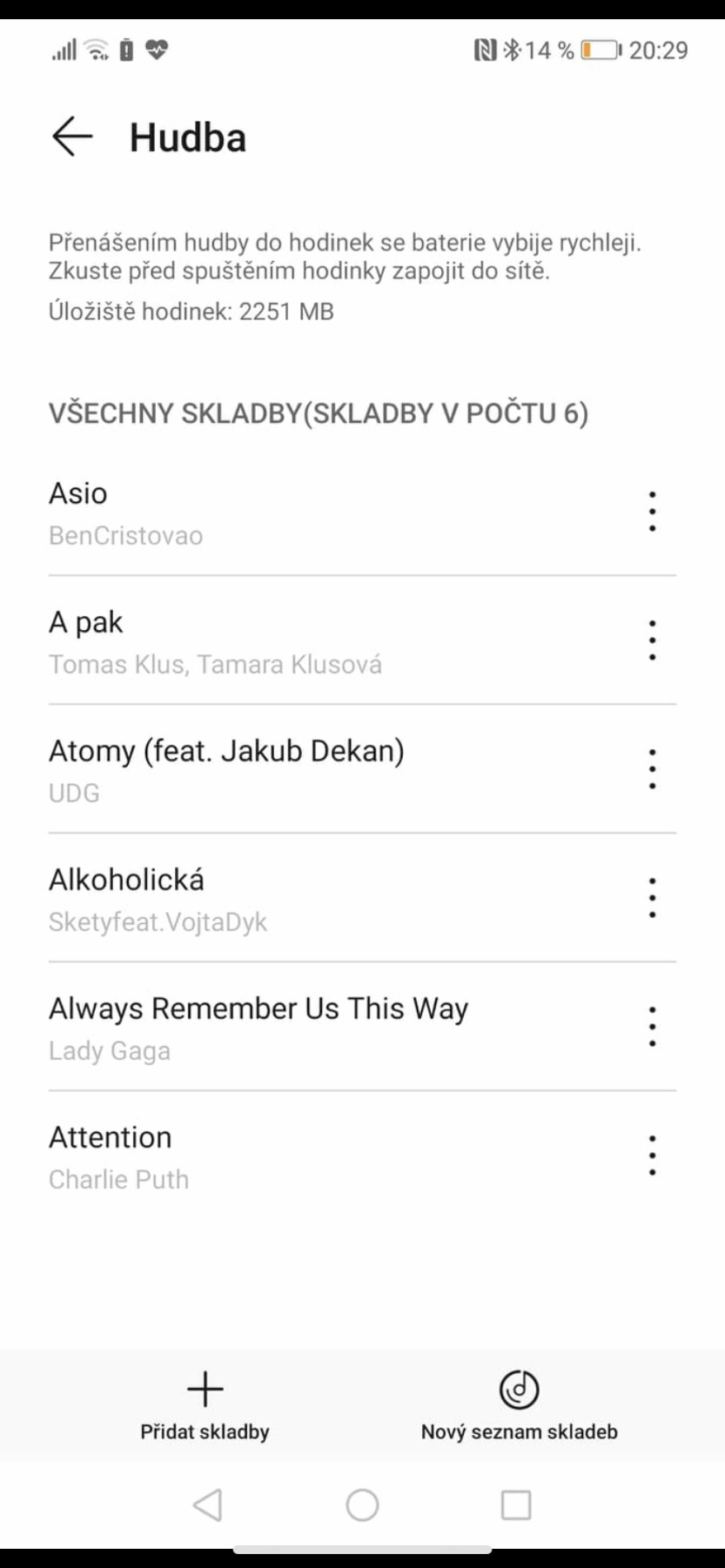Select the Alkoholická track

pos(261,899)
